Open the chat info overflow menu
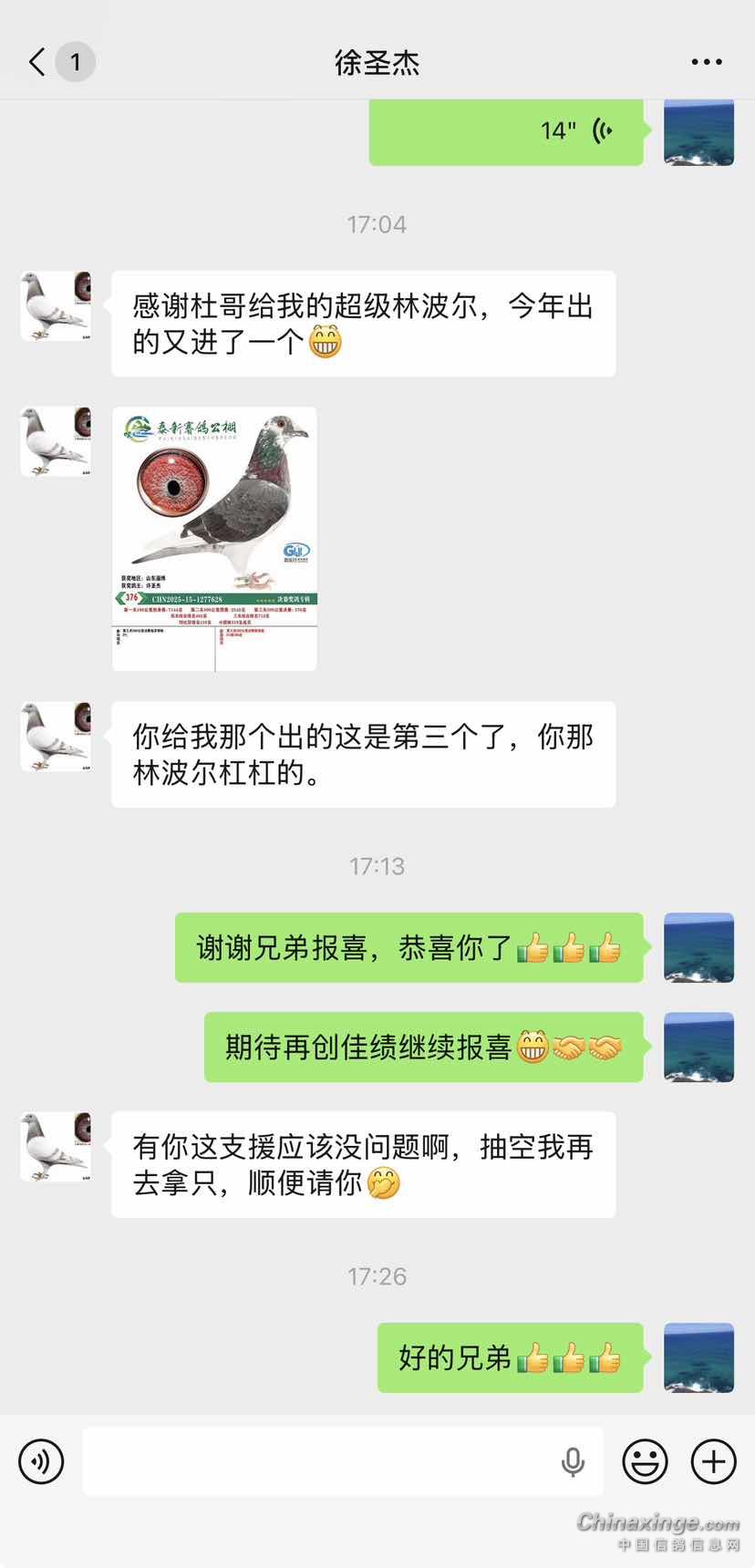This screenshot has height=1568, width=755. tap(707, 62)
